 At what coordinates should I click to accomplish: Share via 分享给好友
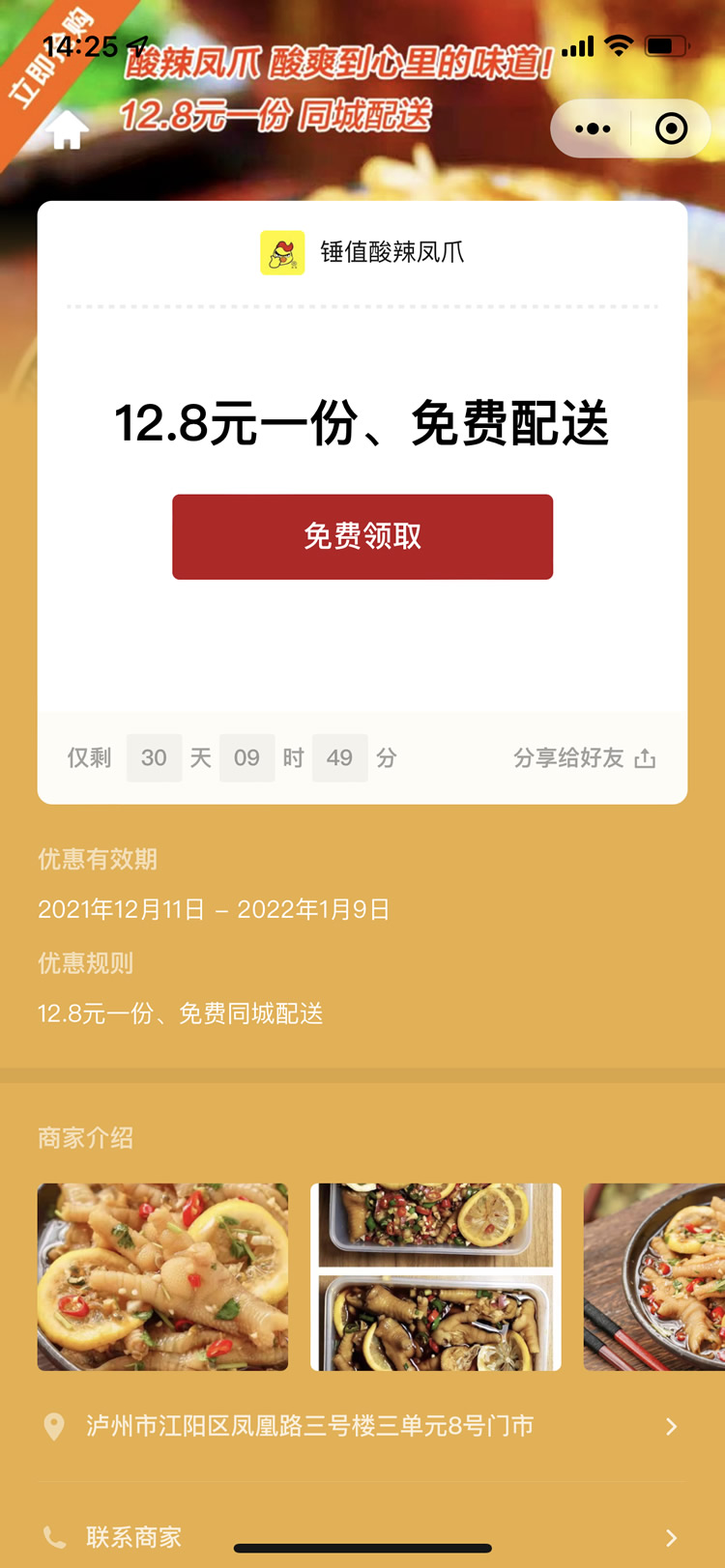pyautogui.click(x=584, y=758)
